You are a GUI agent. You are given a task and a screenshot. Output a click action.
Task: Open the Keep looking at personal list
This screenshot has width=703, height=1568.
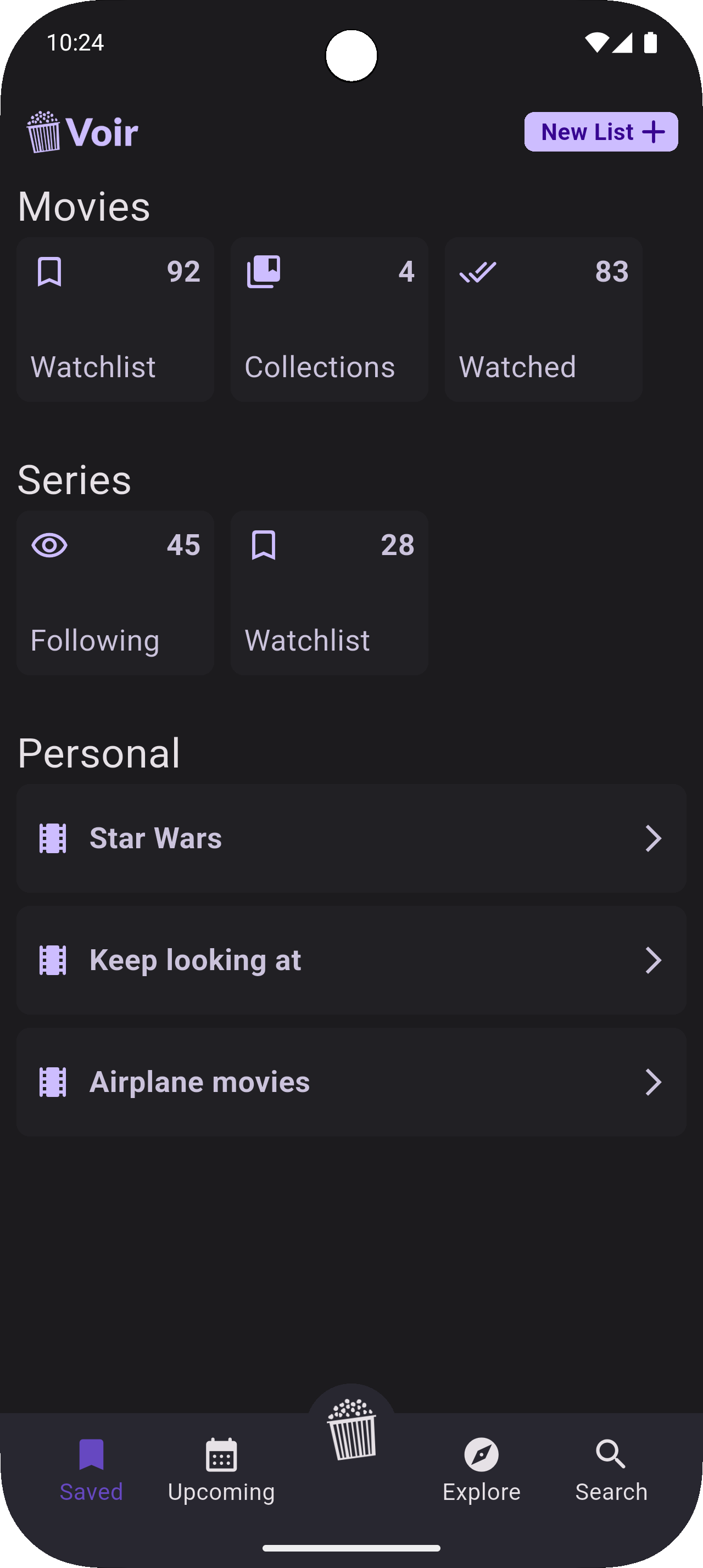[x=351, y=960]
